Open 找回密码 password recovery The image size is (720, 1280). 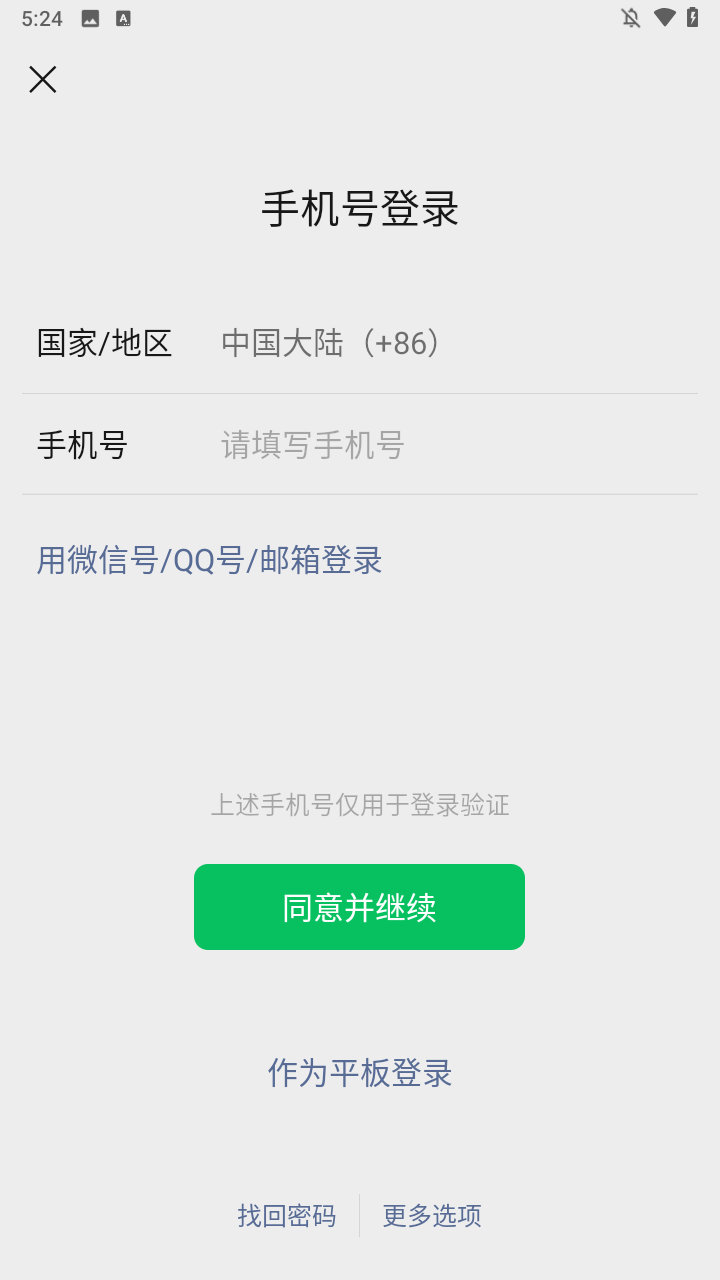(287, 1216)
